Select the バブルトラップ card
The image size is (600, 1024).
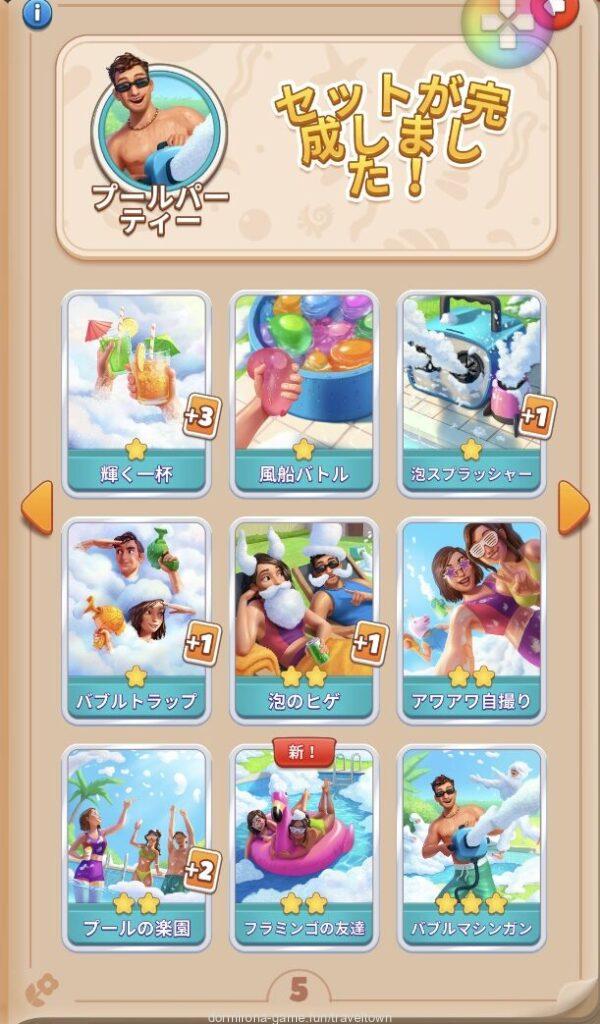click(136, 618)
